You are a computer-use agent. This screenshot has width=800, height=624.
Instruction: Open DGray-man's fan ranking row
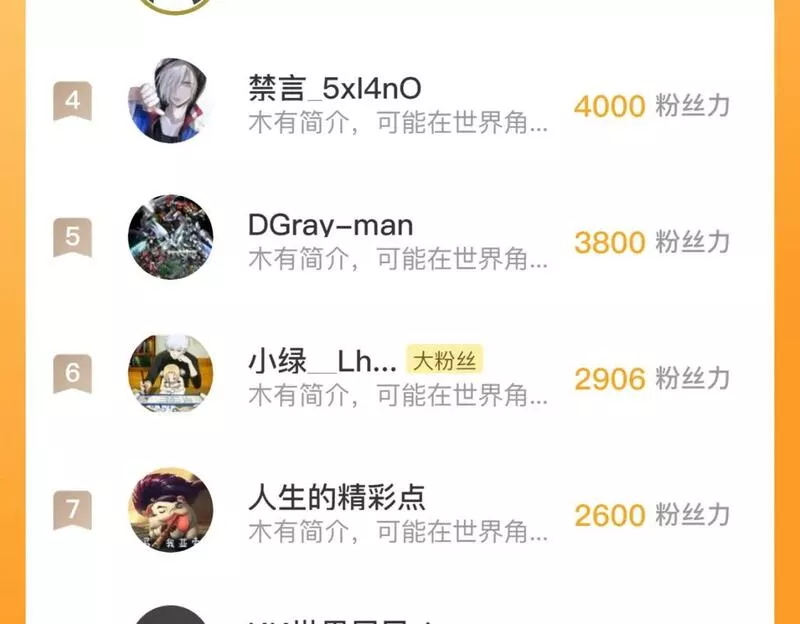(400, 239)
